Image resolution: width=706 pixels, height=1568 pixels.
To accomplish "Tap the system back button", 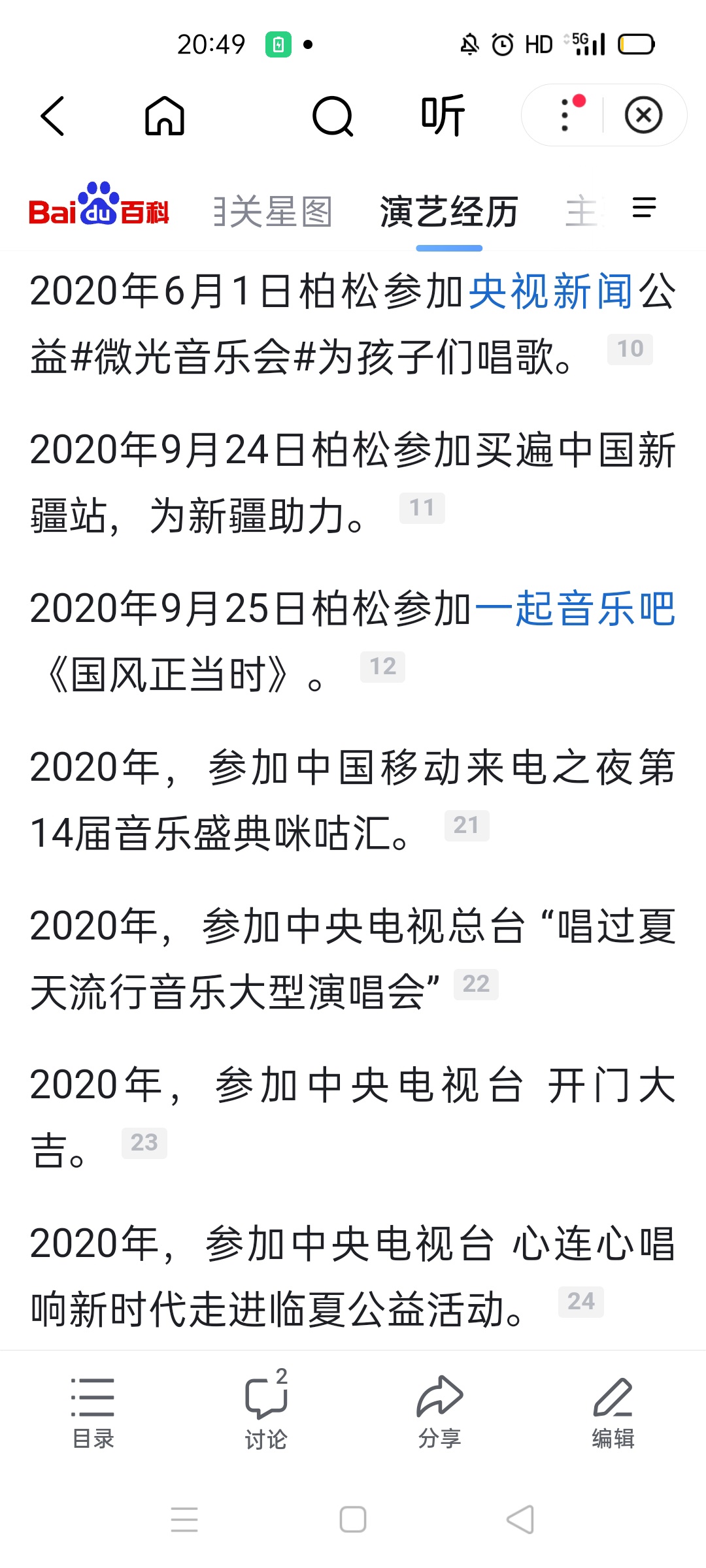I will coord(520,1519).
